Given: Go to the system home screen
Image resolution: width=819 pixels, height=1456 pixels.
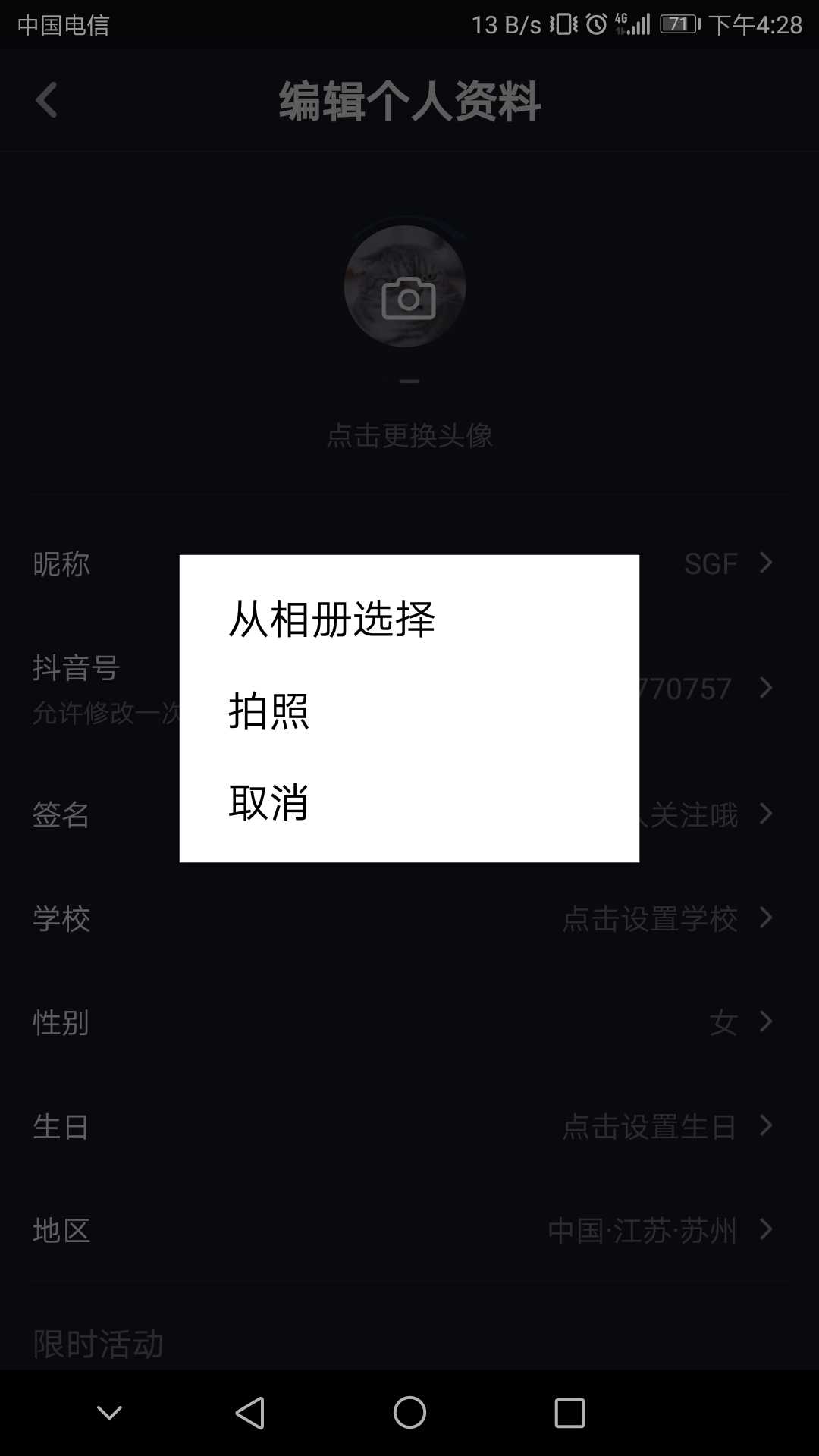Looking at the screenshot, I should pos(409,1413).
